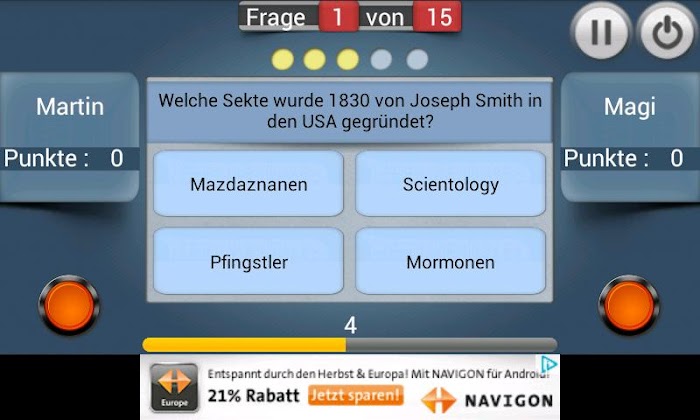Select the answer Mazdaznanen
Image resolution: width=700 pixels, height=420 pixels.
(x=249, y=184)
